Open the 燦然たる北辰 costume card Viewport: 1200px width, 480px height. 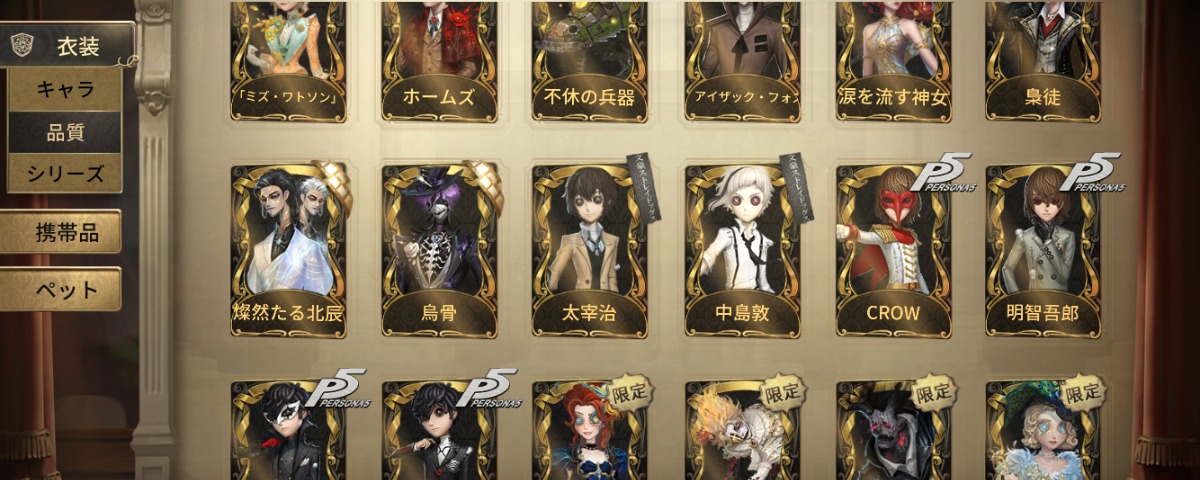click(288, 250)
